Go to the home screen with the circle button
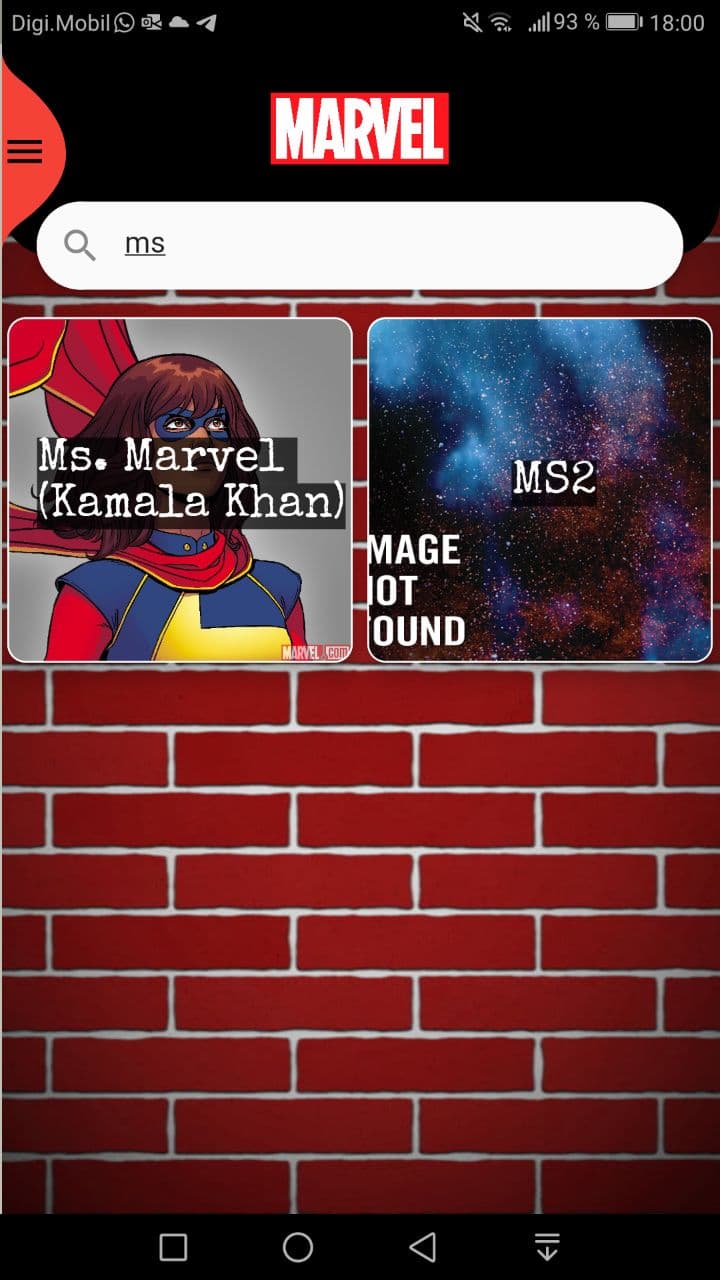This screenshot has width=720, height=1280. (x=298, y=1247)
